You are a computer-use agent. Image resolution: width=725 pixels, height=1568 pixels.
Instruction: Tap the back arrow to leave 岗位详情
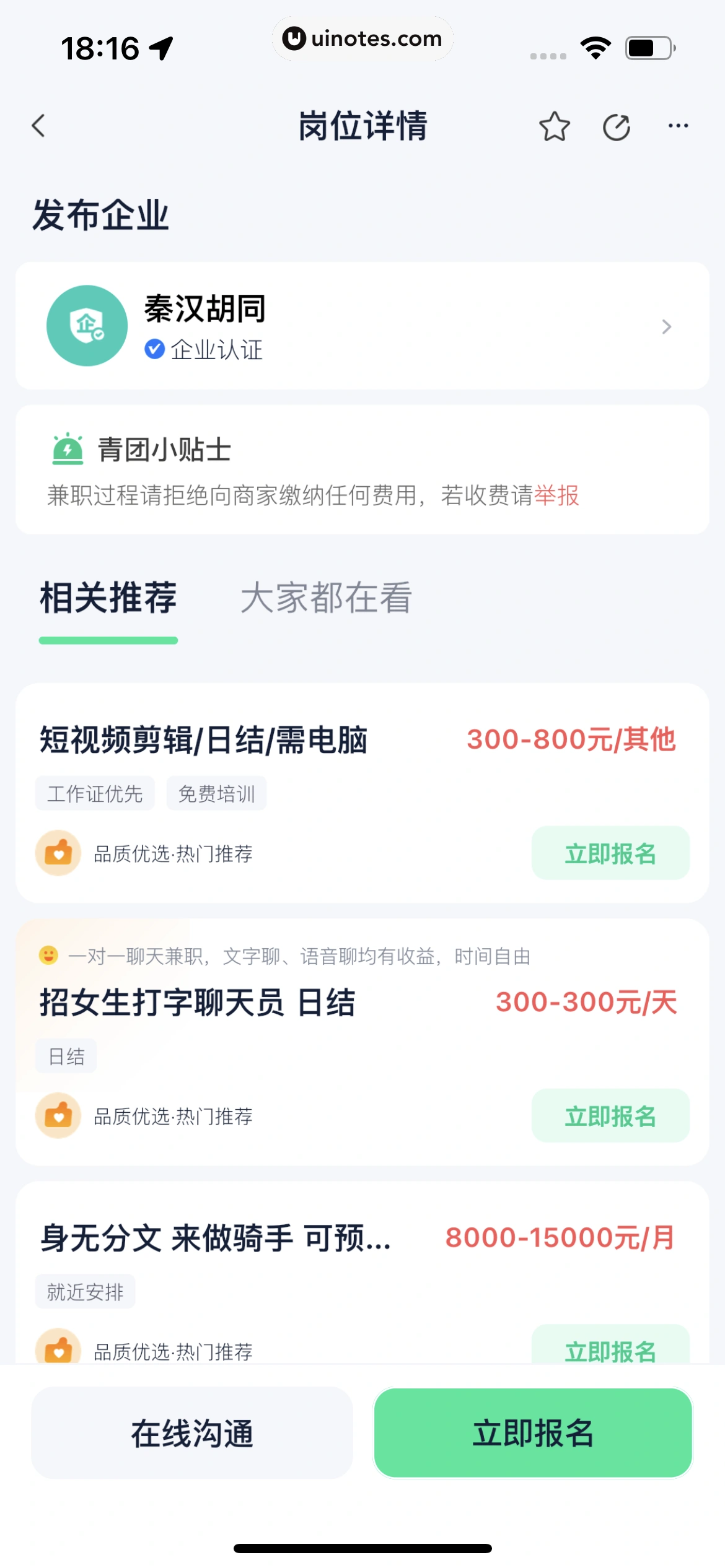tap(38, 126)
